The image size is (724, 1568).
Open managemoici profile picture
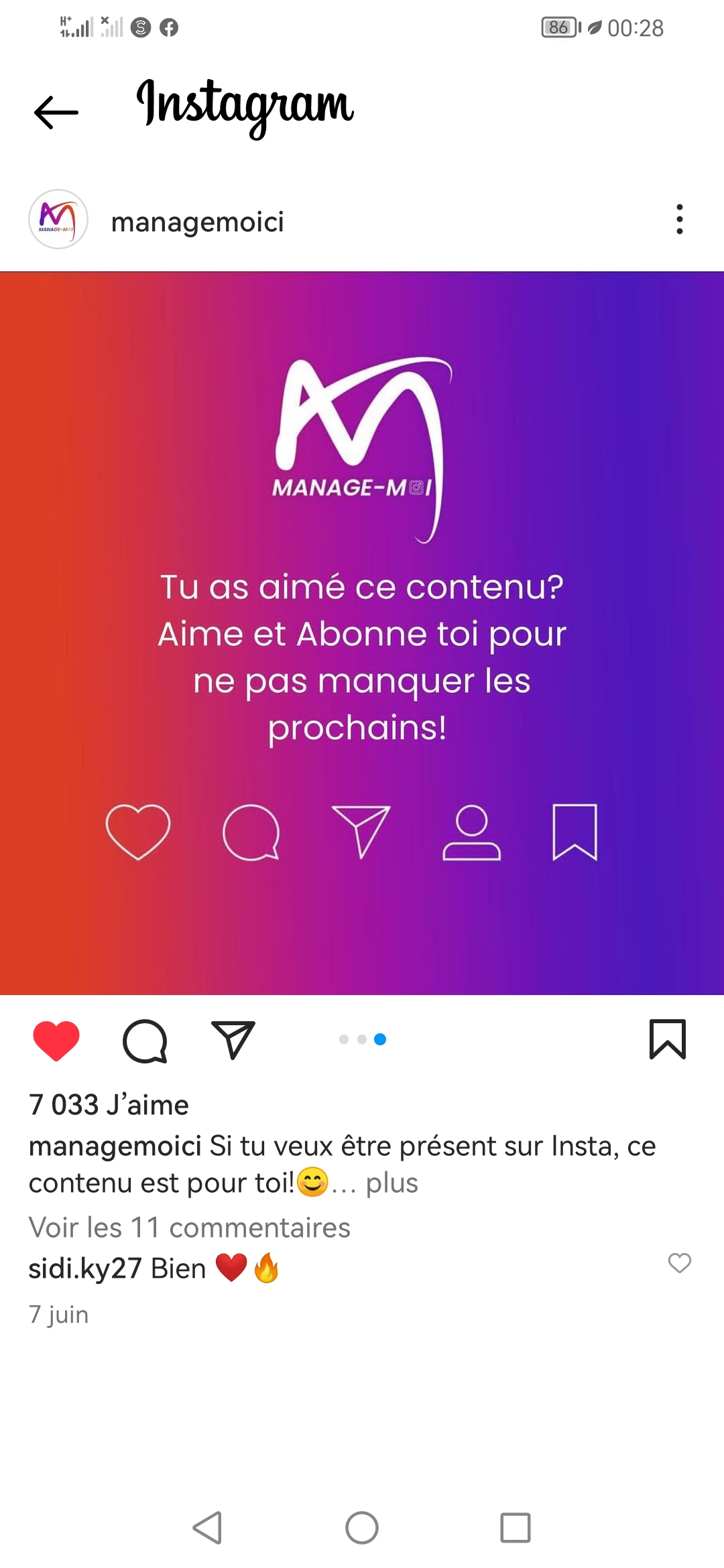pos(58,219)
